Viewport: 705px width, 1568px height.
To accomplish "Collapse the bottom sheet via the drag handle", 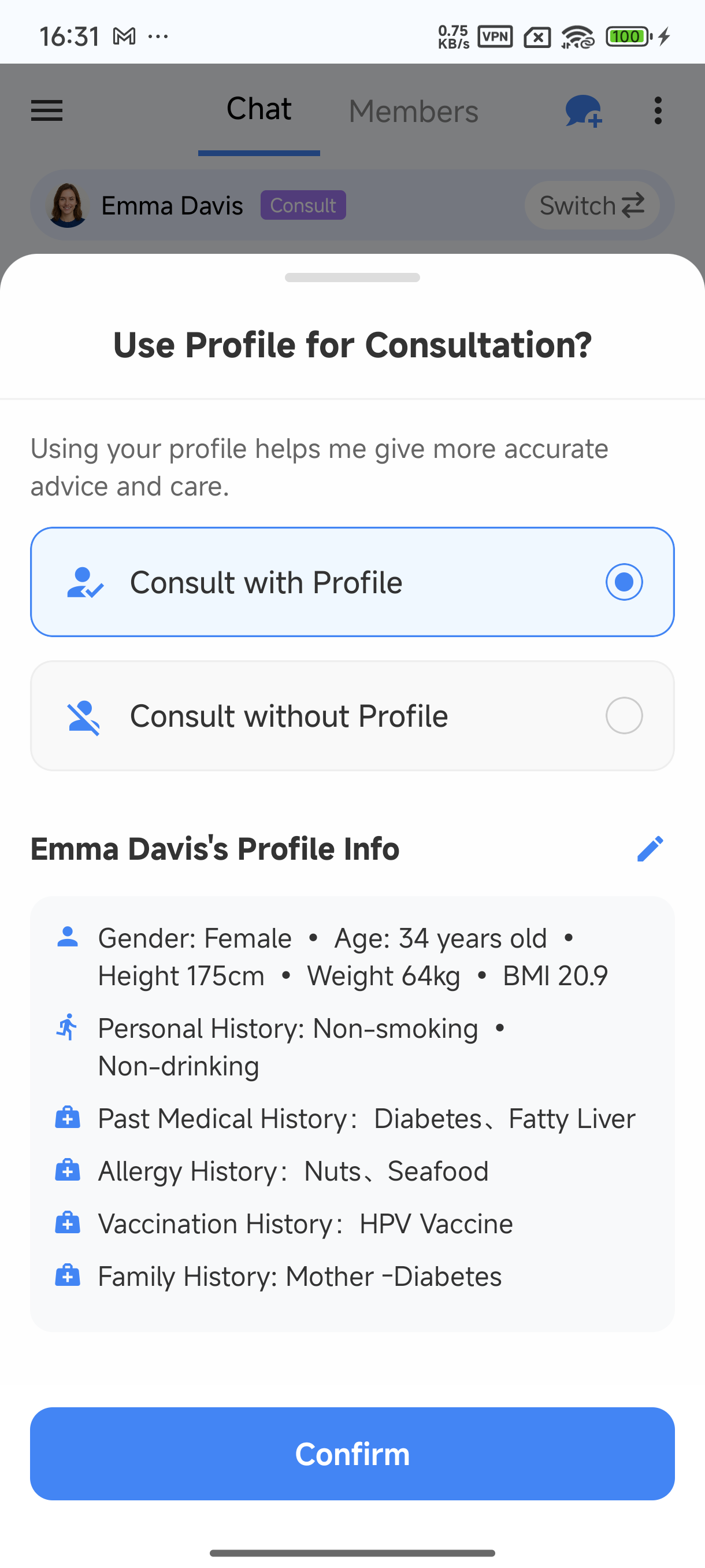I will point(352,278).
